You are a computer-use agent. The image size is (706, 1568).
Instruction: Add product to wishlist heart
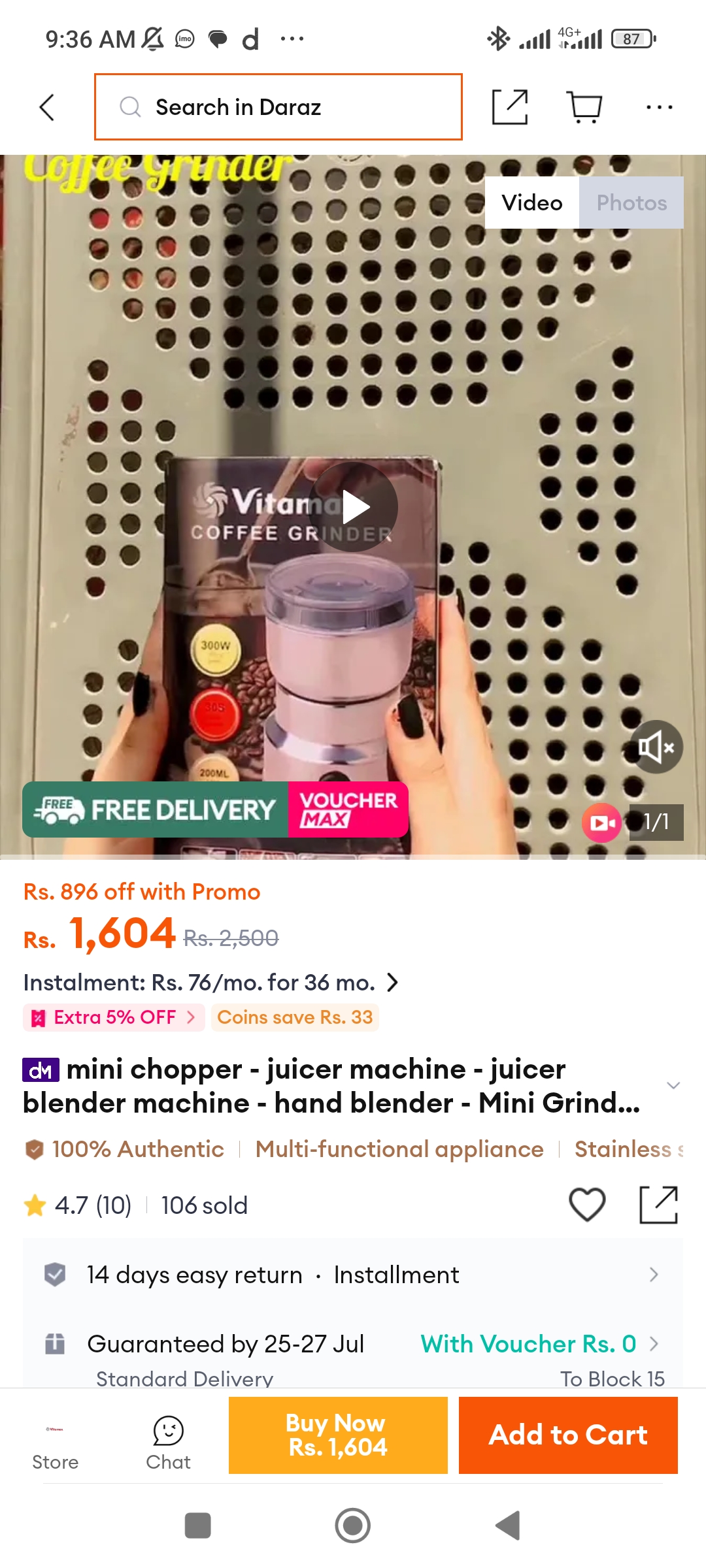click(x=587, y=1205)
